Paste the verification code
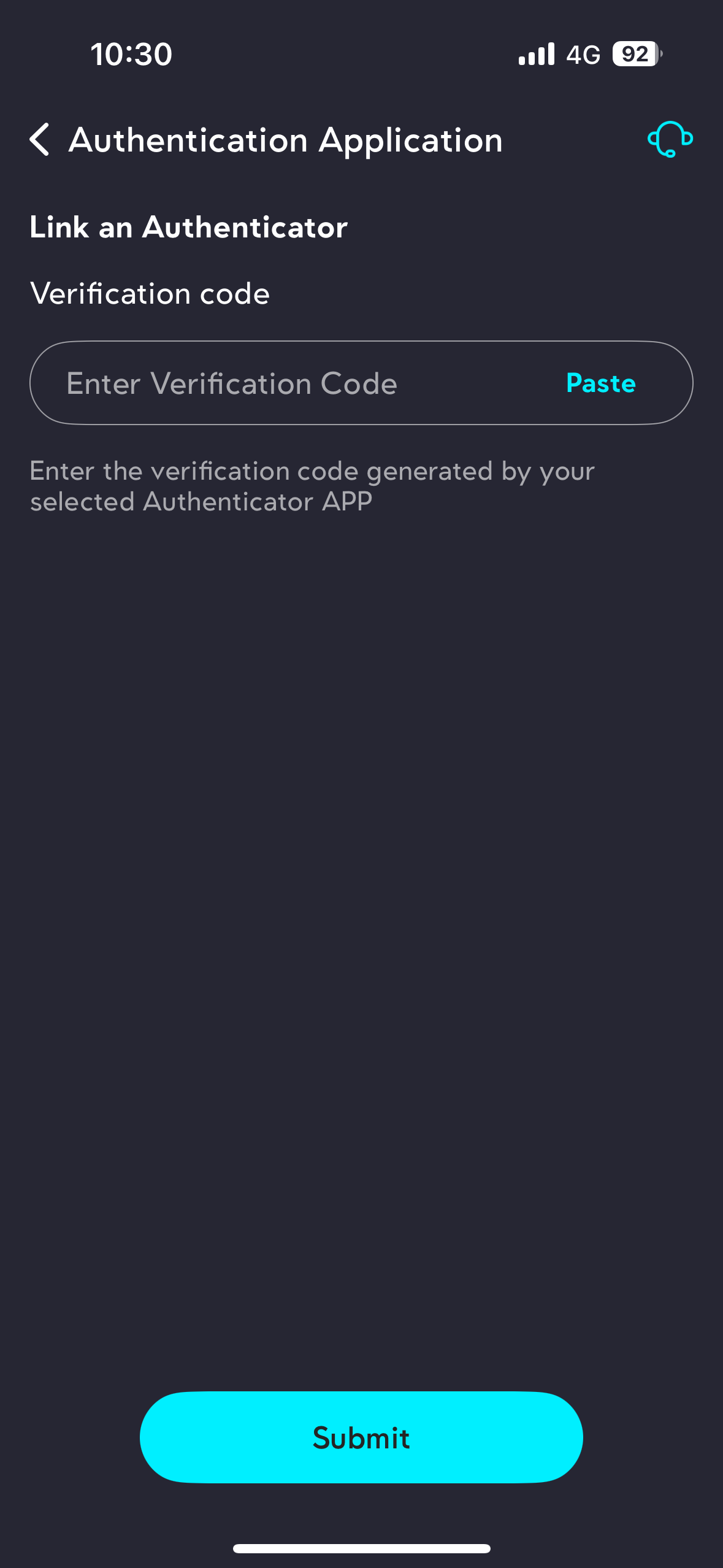 coord(600,383)
